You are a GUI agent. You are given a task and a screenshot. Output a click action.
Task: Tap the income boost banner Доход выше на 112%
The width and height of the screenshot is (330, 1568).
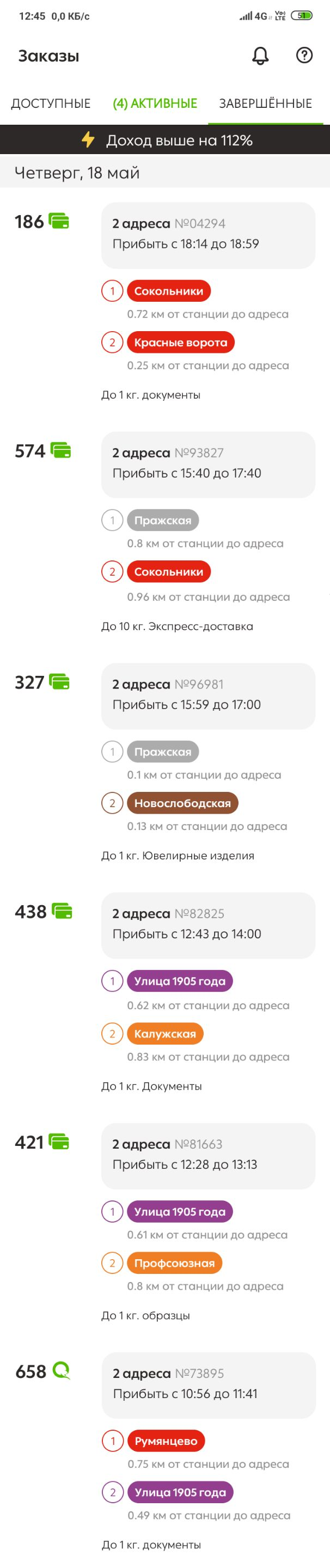pyautogui.click(x=165, y=140)
